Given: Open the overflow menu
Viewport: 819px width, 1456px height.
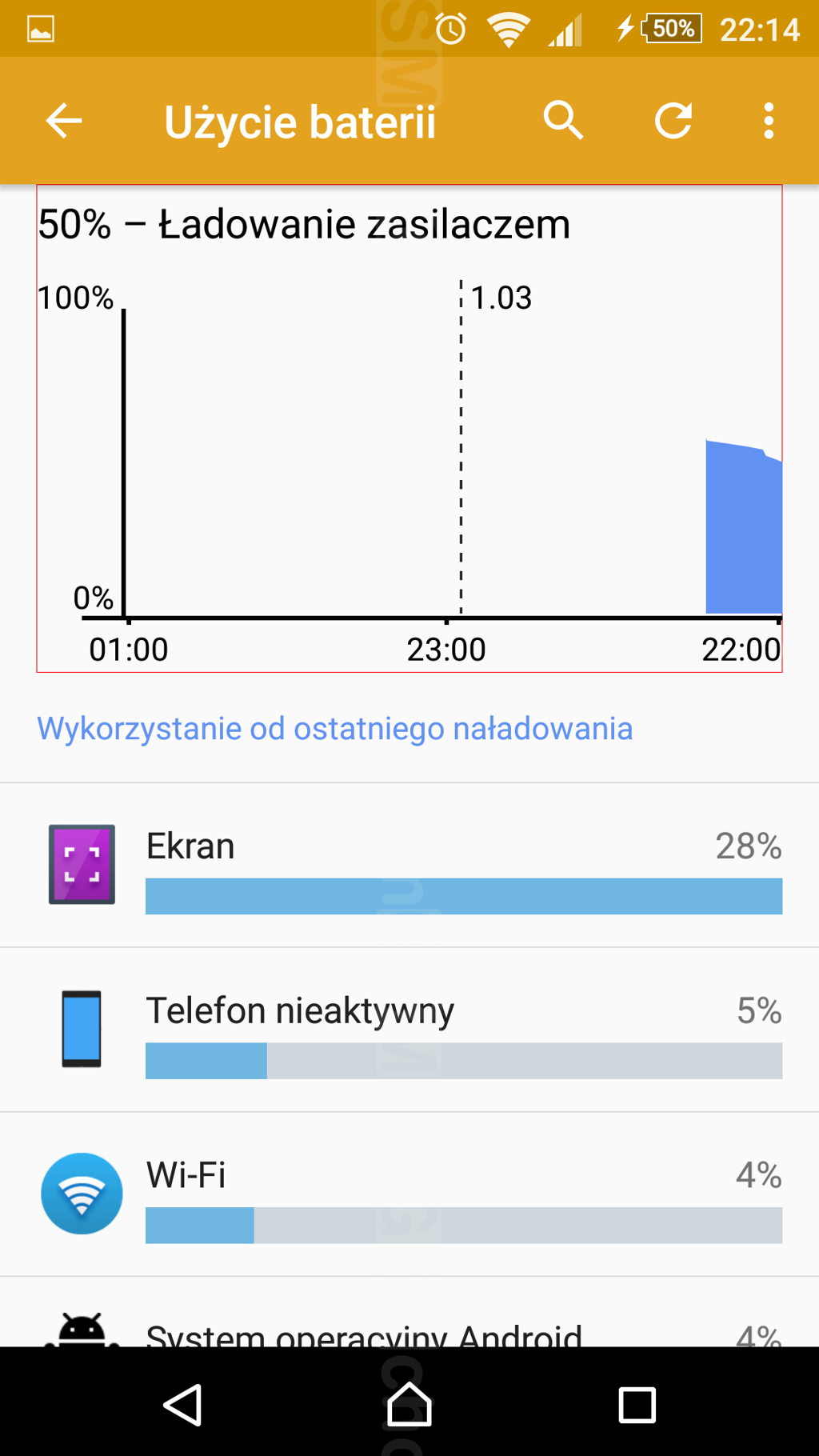Looking at the screenshot, I should click(x=769, y=122).
